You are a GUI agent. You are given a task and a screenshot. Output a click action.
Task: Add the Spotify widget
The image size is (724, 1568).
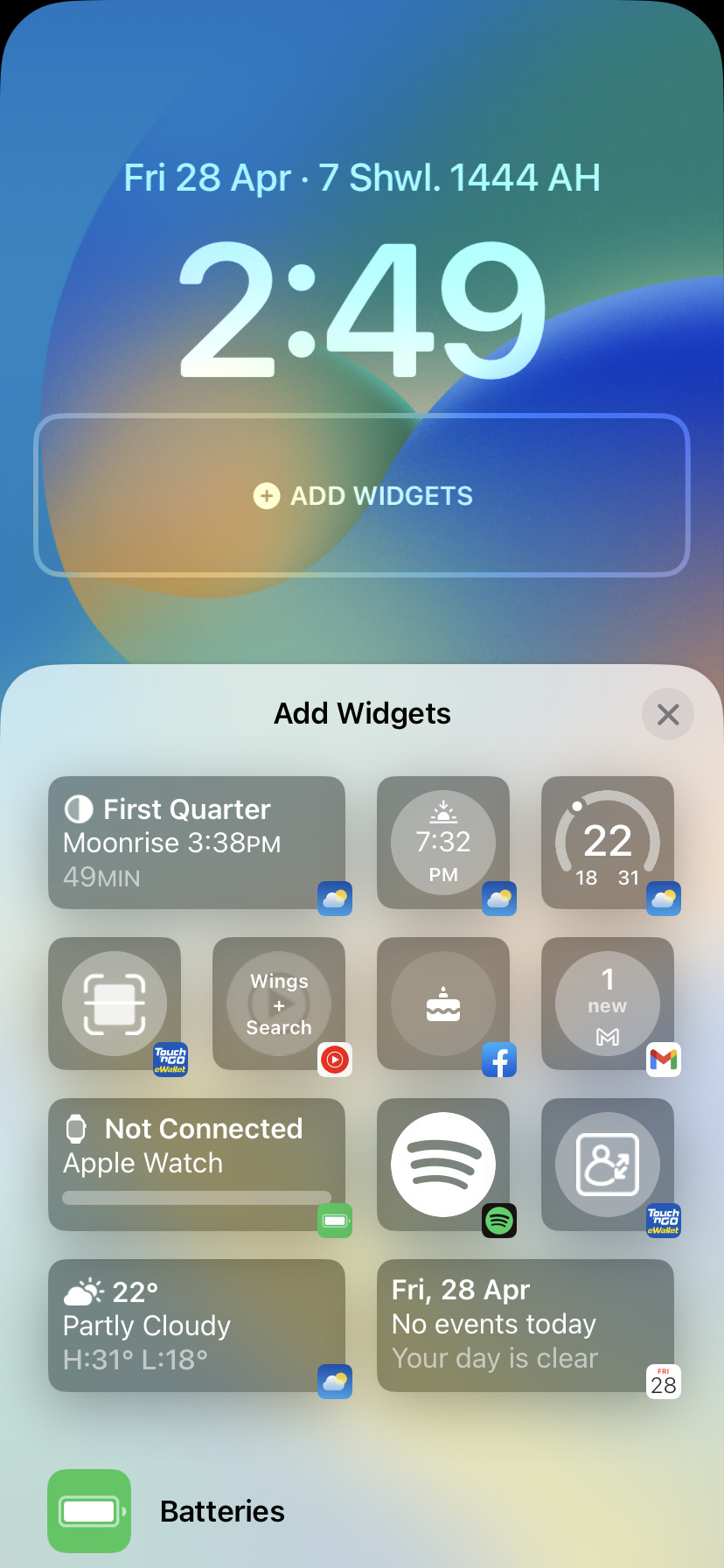pos(443,1164)
